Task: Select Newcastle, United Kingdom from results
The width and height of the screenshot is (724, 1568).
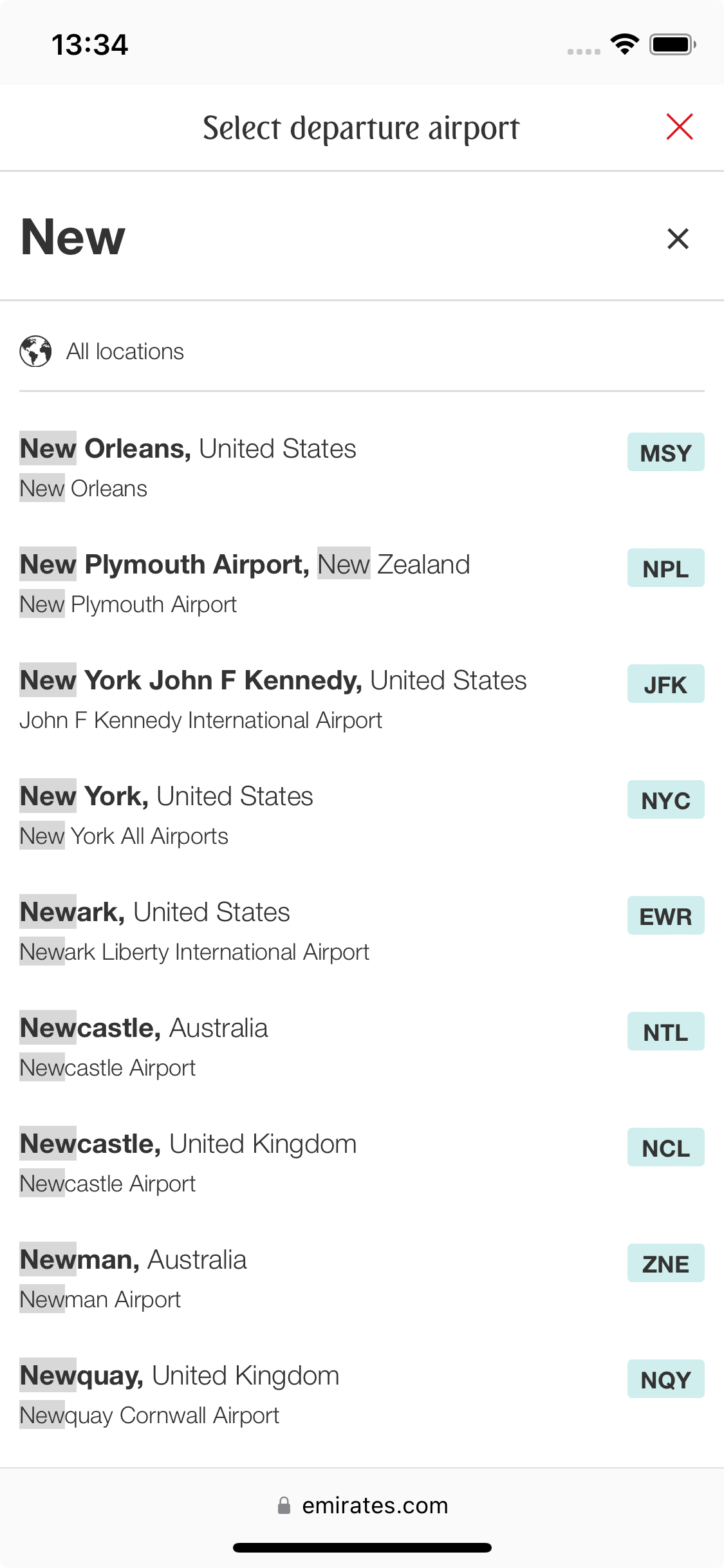Action: 187,1144
